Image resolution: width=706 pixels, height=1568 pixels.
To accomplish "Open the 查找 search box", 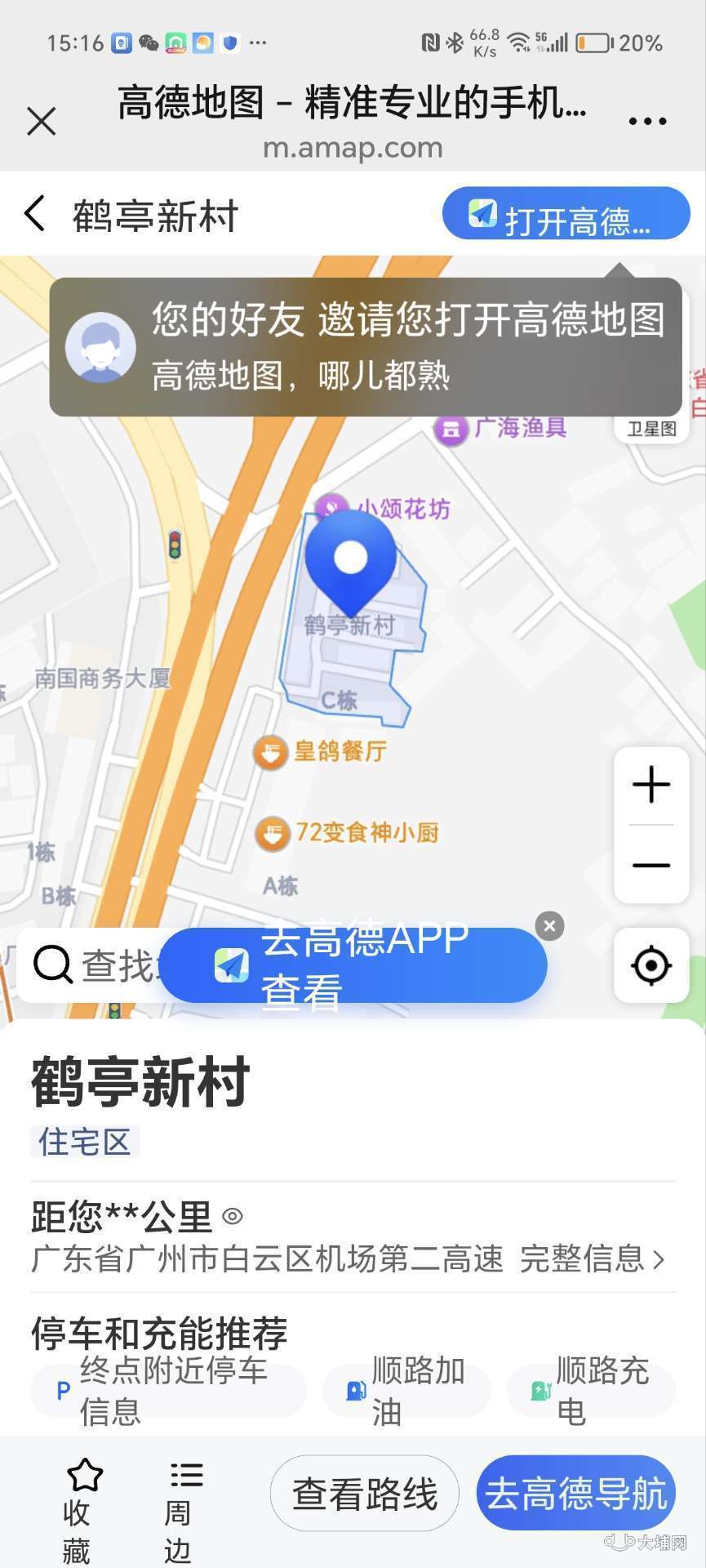I will (x=90, y=965).
